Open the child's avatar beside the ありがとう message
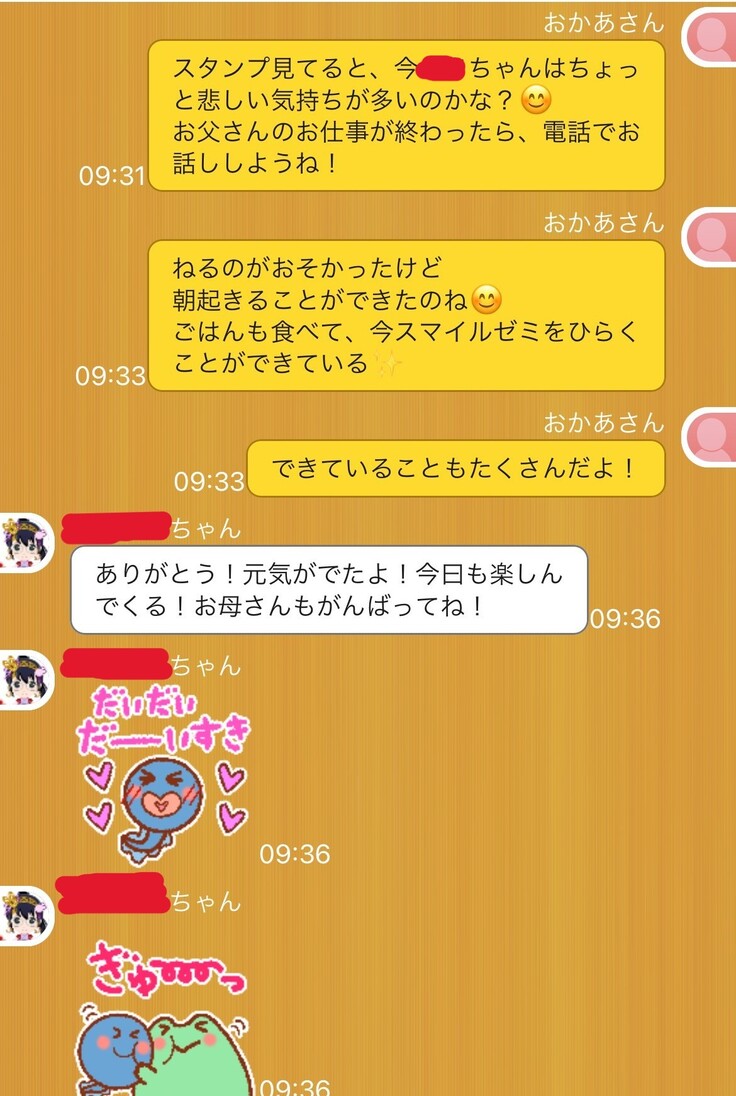Viewport: 736px width, 1096px height. pyautogui.click(x=25, y=543)
